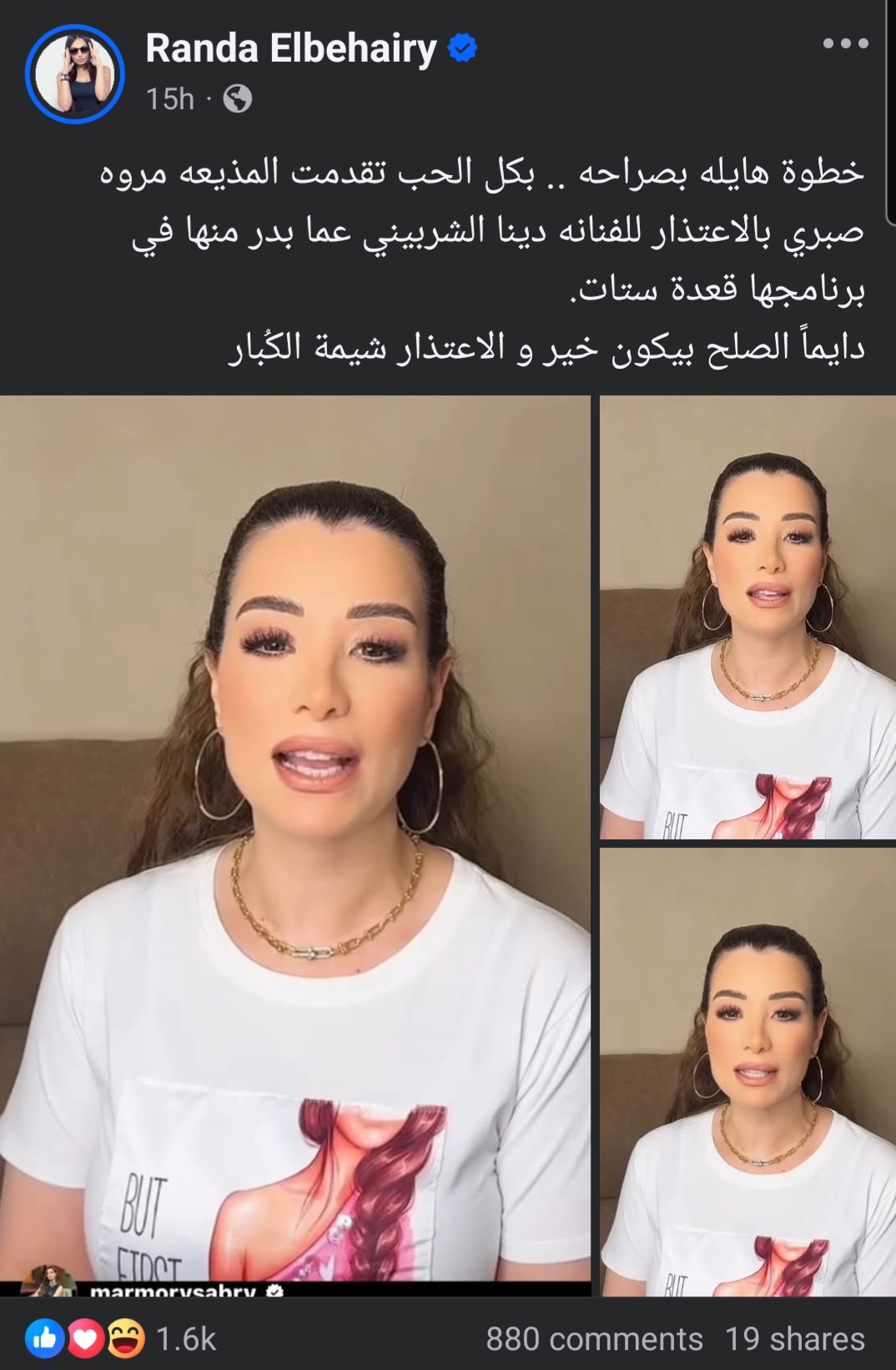This screenshot has width=896, height=1370.
Task: Open the bottom right photo
Action: pyautogui.click(x=748, y=1072)
